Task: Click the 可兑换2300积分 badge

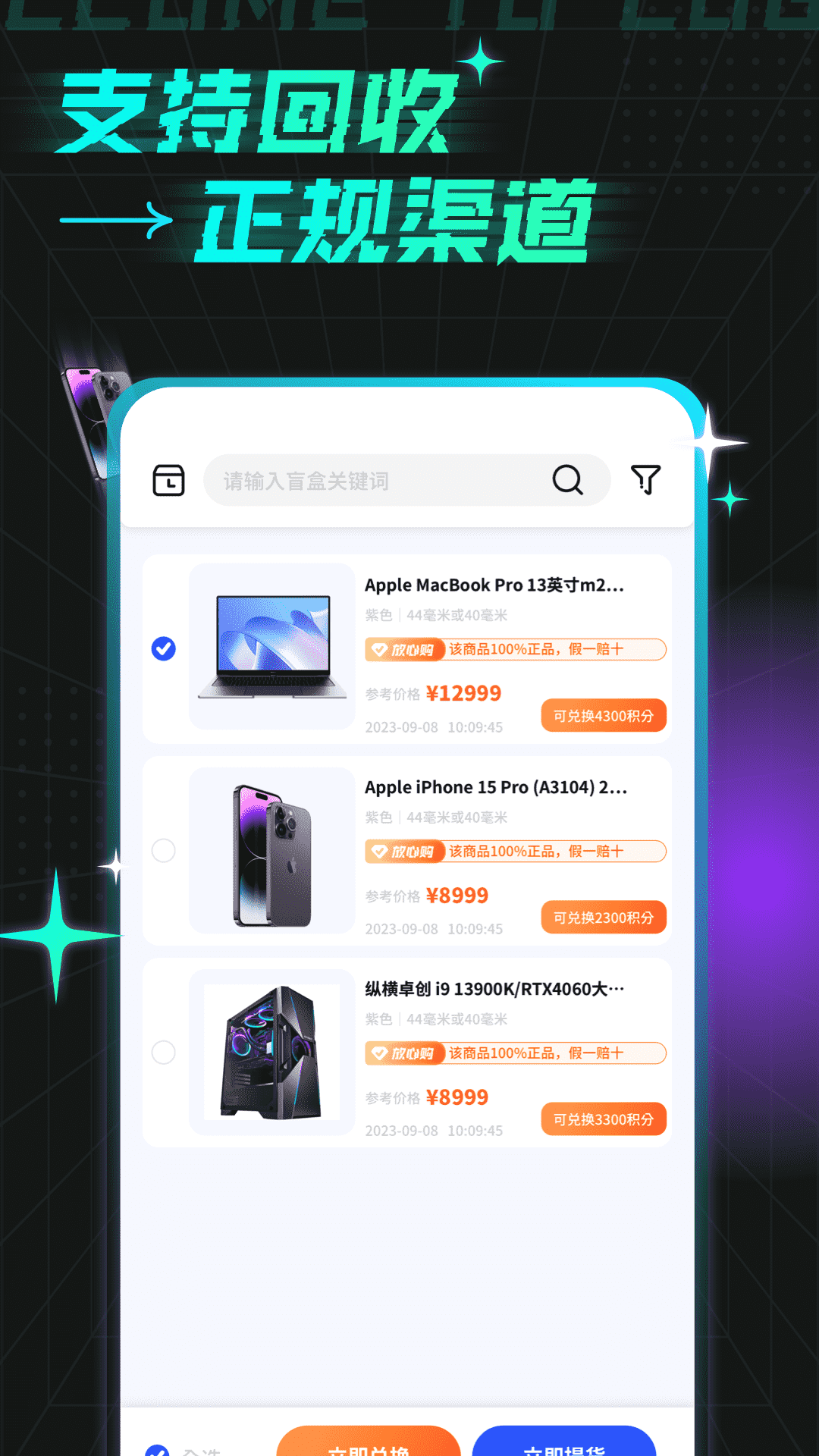Action: click(x=603, y=917)
